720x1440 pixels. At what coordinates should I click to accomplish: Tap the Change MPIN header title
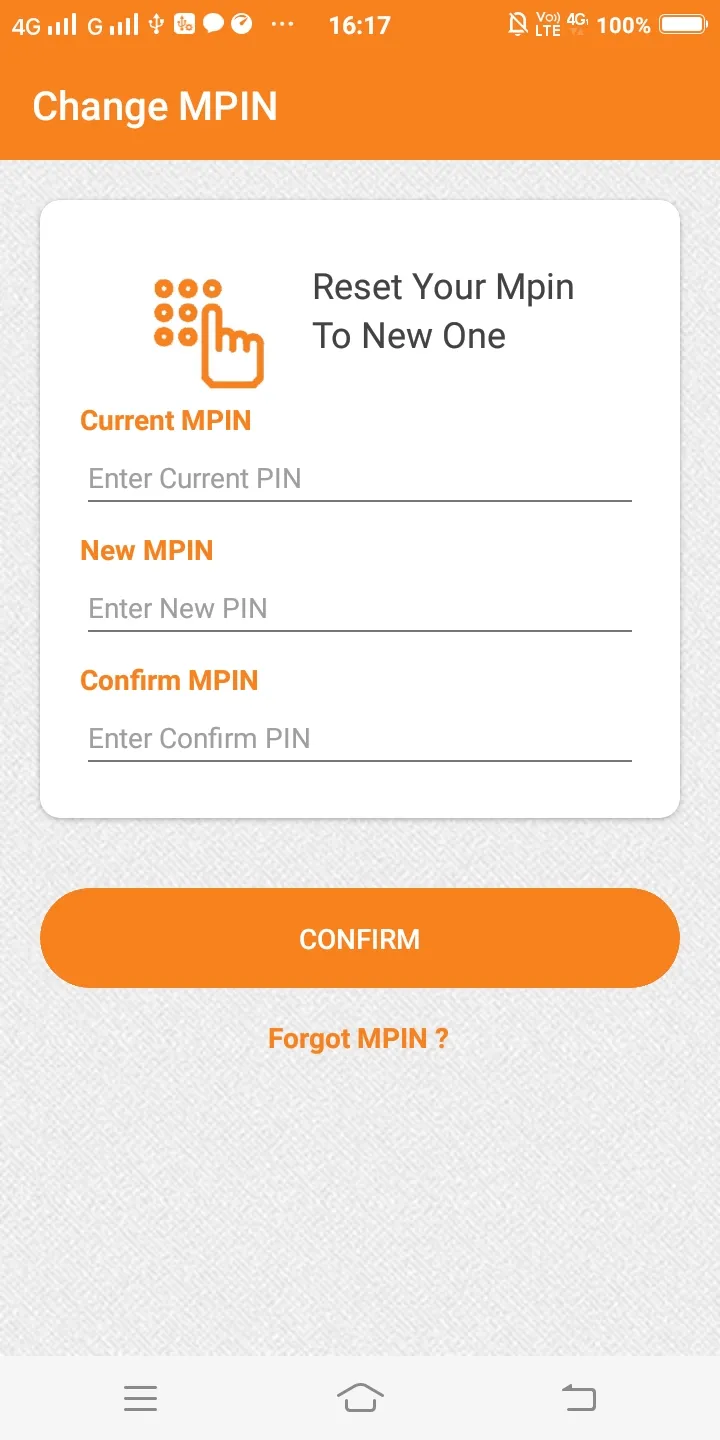point(155,106)
